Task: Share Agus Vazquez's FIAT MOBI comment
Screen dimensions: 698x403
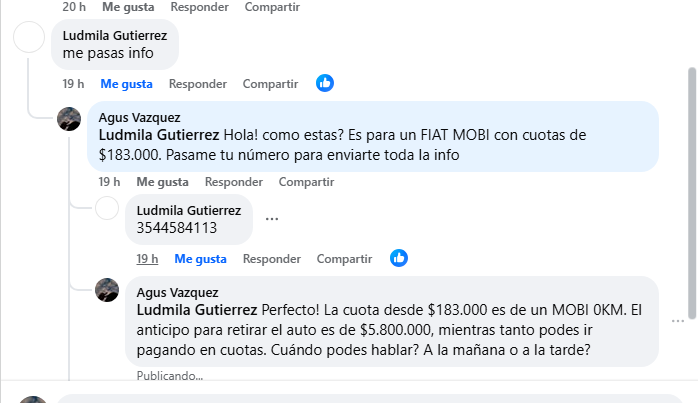Action: (306, 182)
